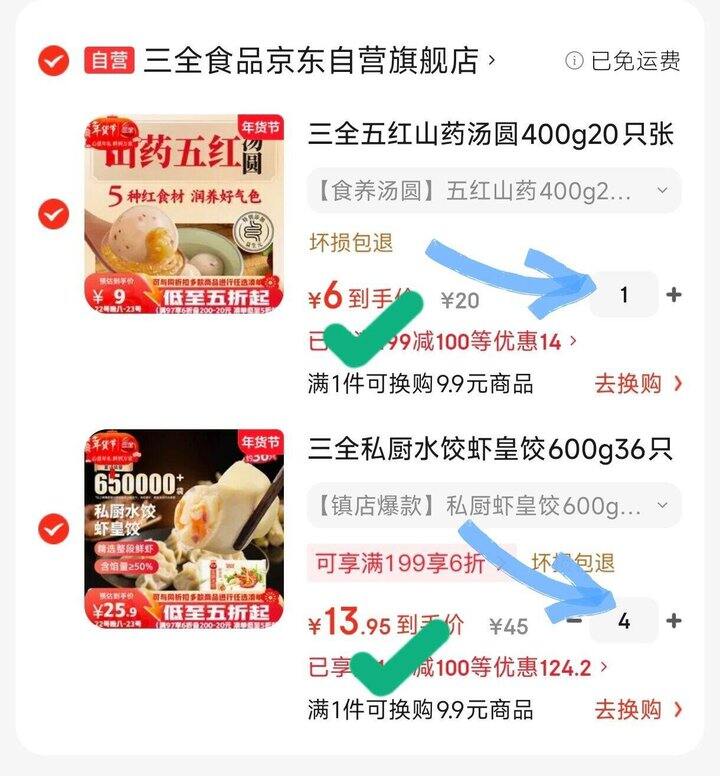
Task: Decrease quantity of 私厨虾皇饺
Action: coord(574,621)
